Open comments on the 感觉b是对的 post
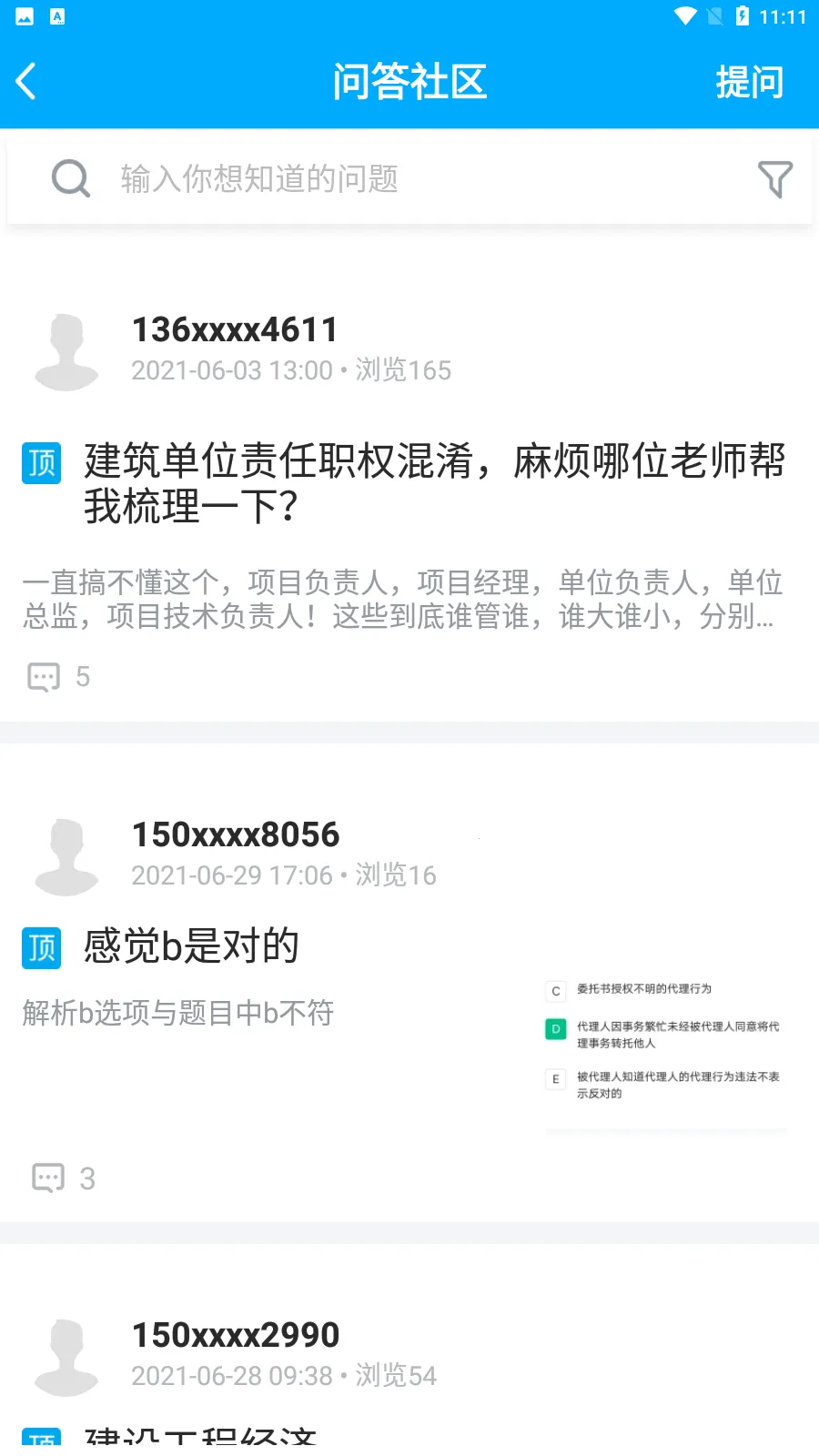The height and width of the screenshot is (1456, 819). (48, 1178)
